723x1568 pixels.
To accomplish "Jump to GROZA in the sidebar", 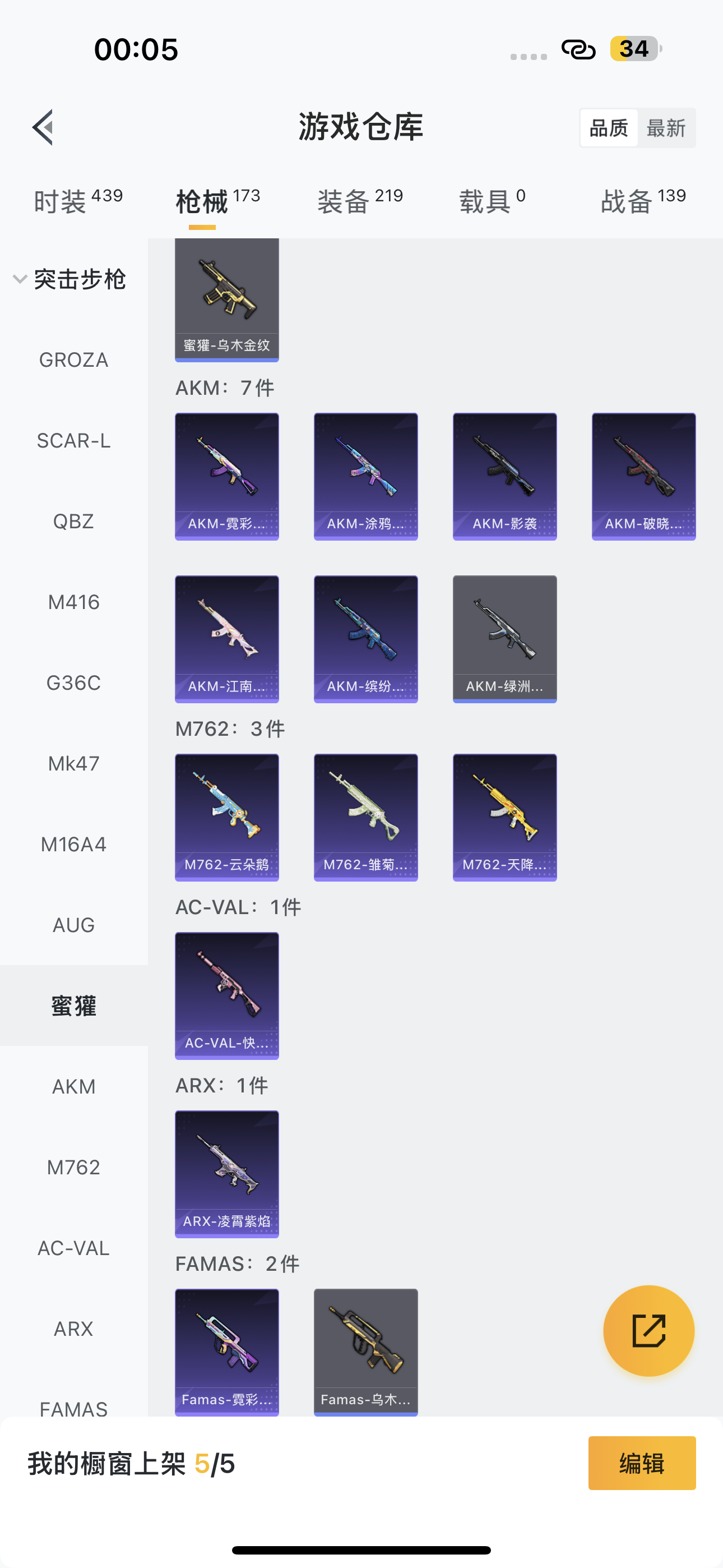I will 73,361.
